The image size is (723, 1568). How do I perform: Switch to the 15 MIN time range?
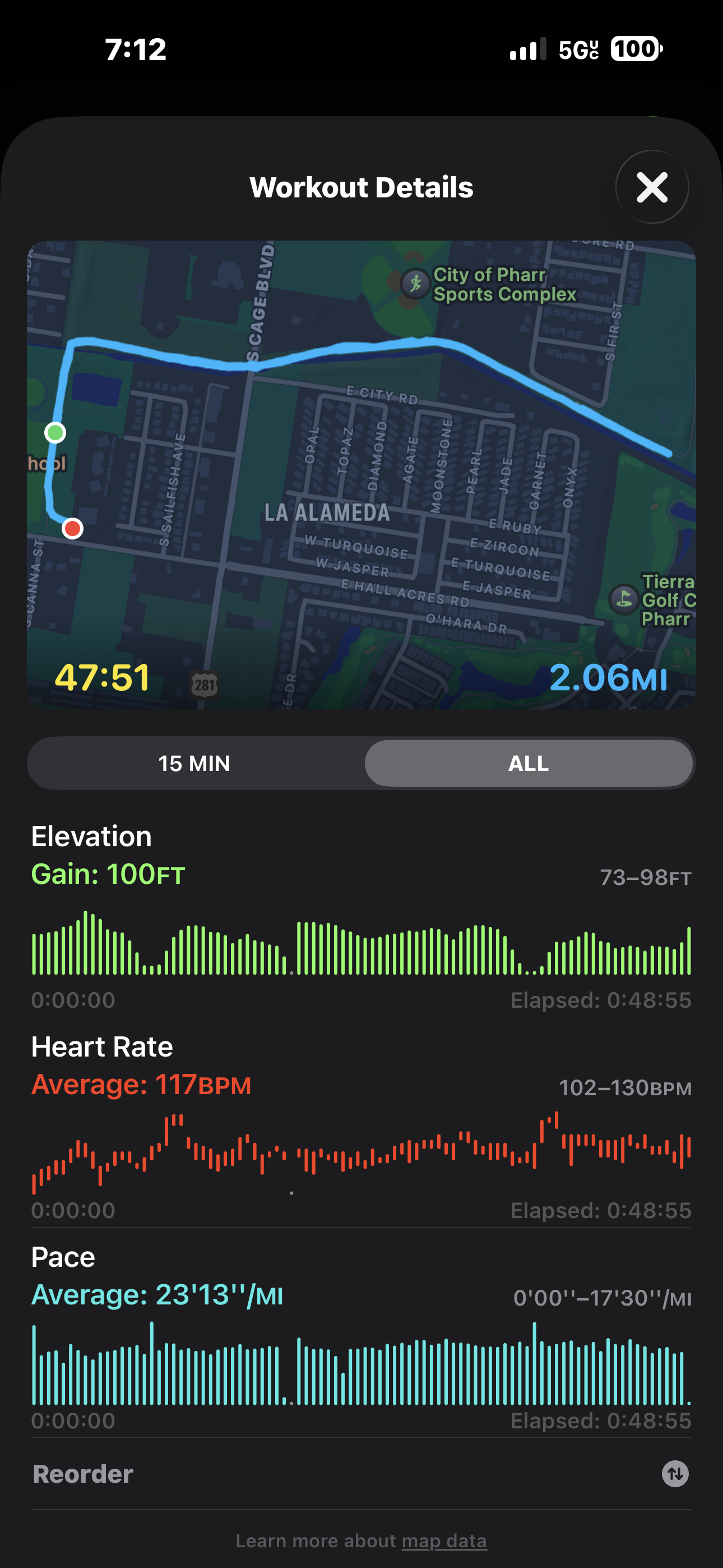[193, 763]
